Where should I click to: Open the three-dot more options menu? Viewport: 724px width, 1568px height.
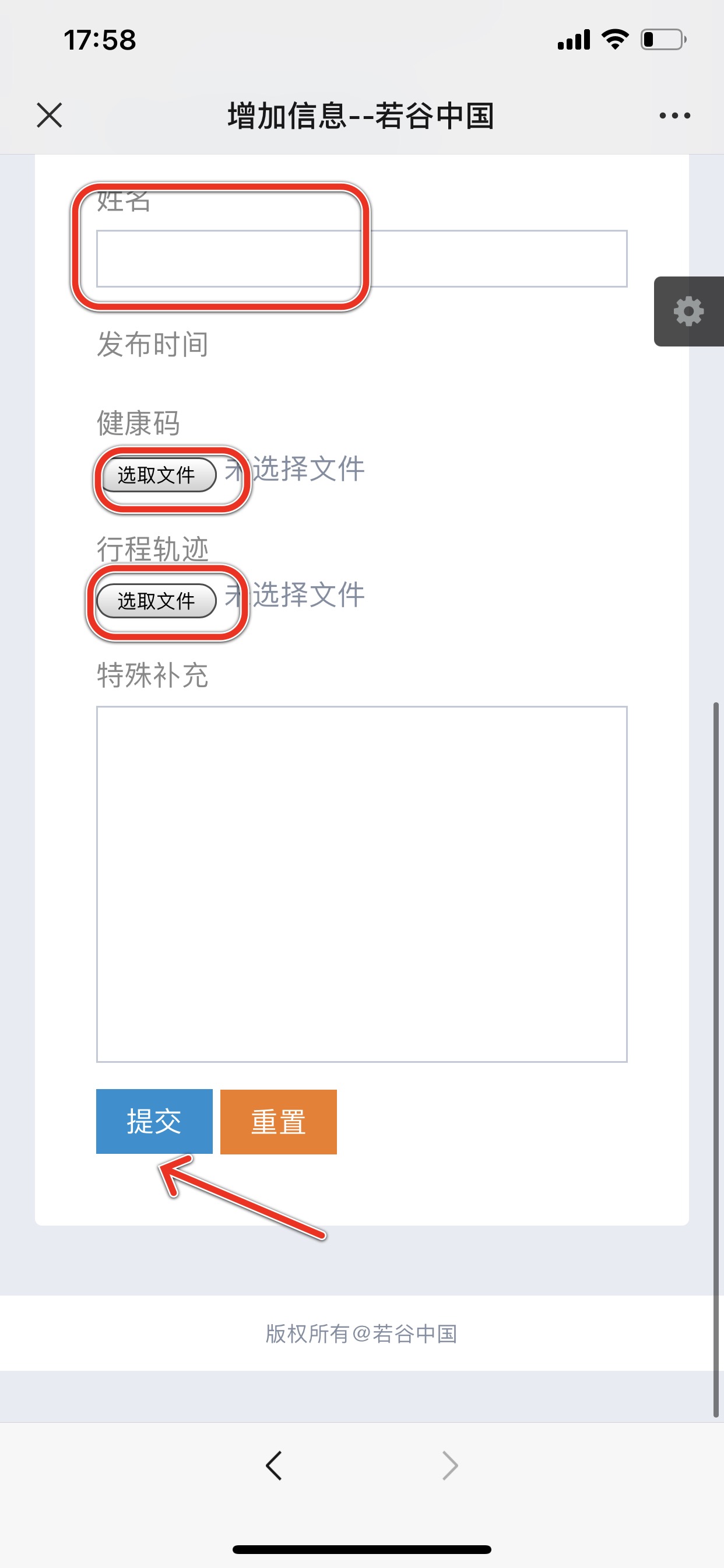pos(674,115)
